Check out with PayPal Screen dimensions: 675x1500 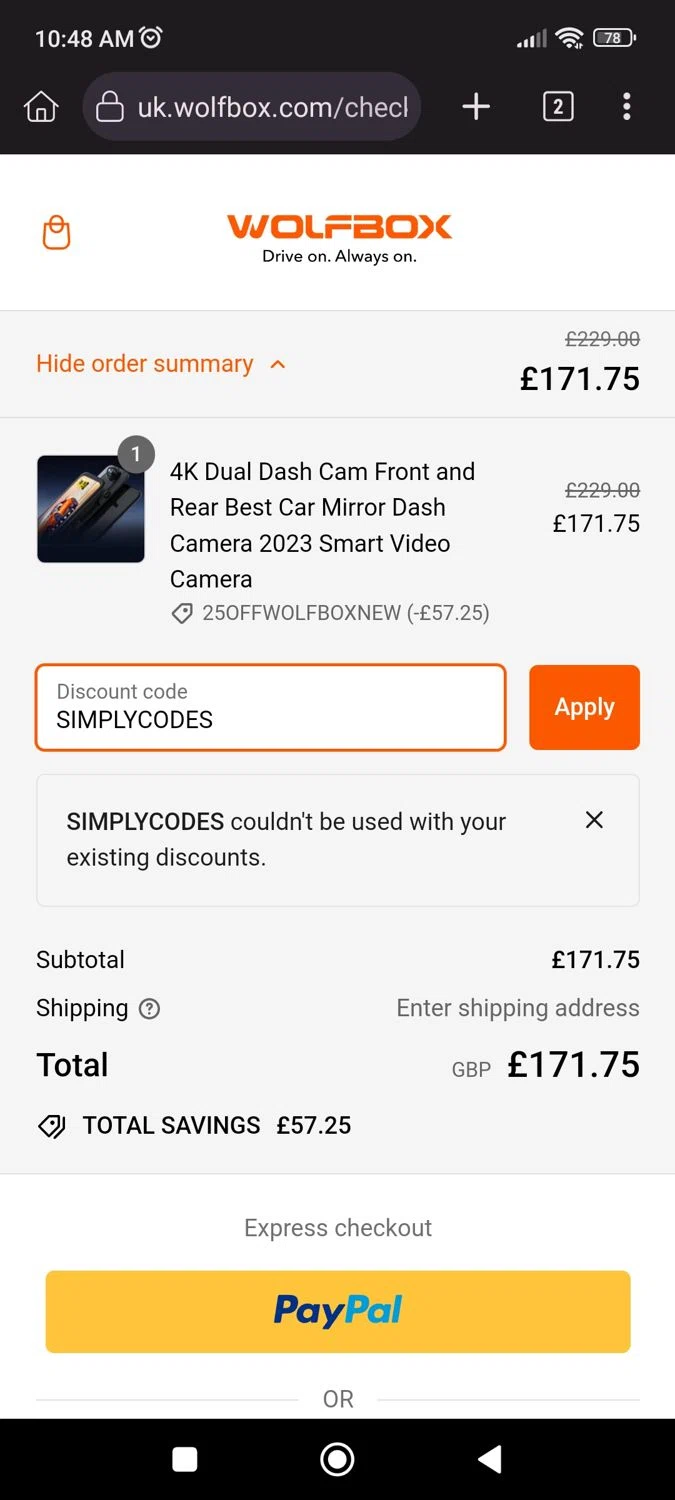tap(338, 1311)
